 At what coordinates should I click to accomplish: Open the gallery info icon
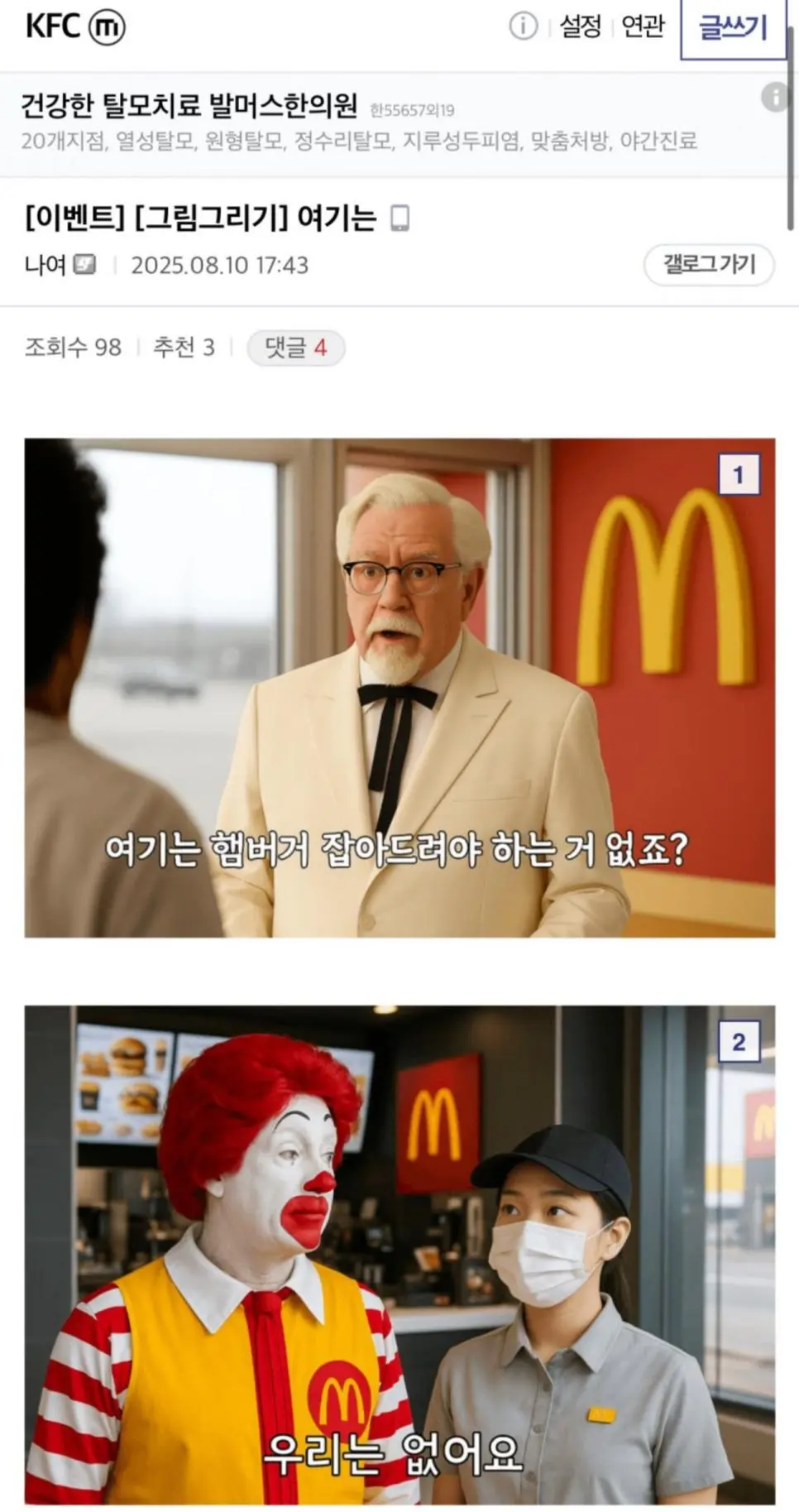(523, 26)
